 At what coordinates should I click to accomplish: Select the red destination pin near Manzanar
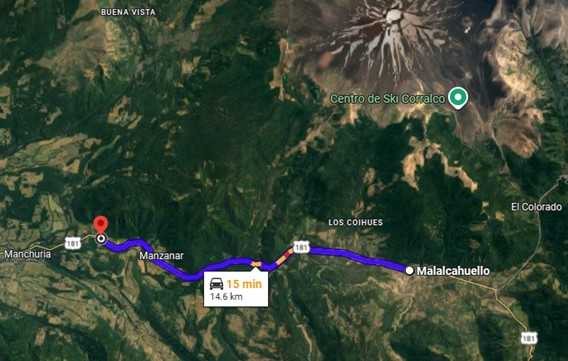click(x=101, y=225)
